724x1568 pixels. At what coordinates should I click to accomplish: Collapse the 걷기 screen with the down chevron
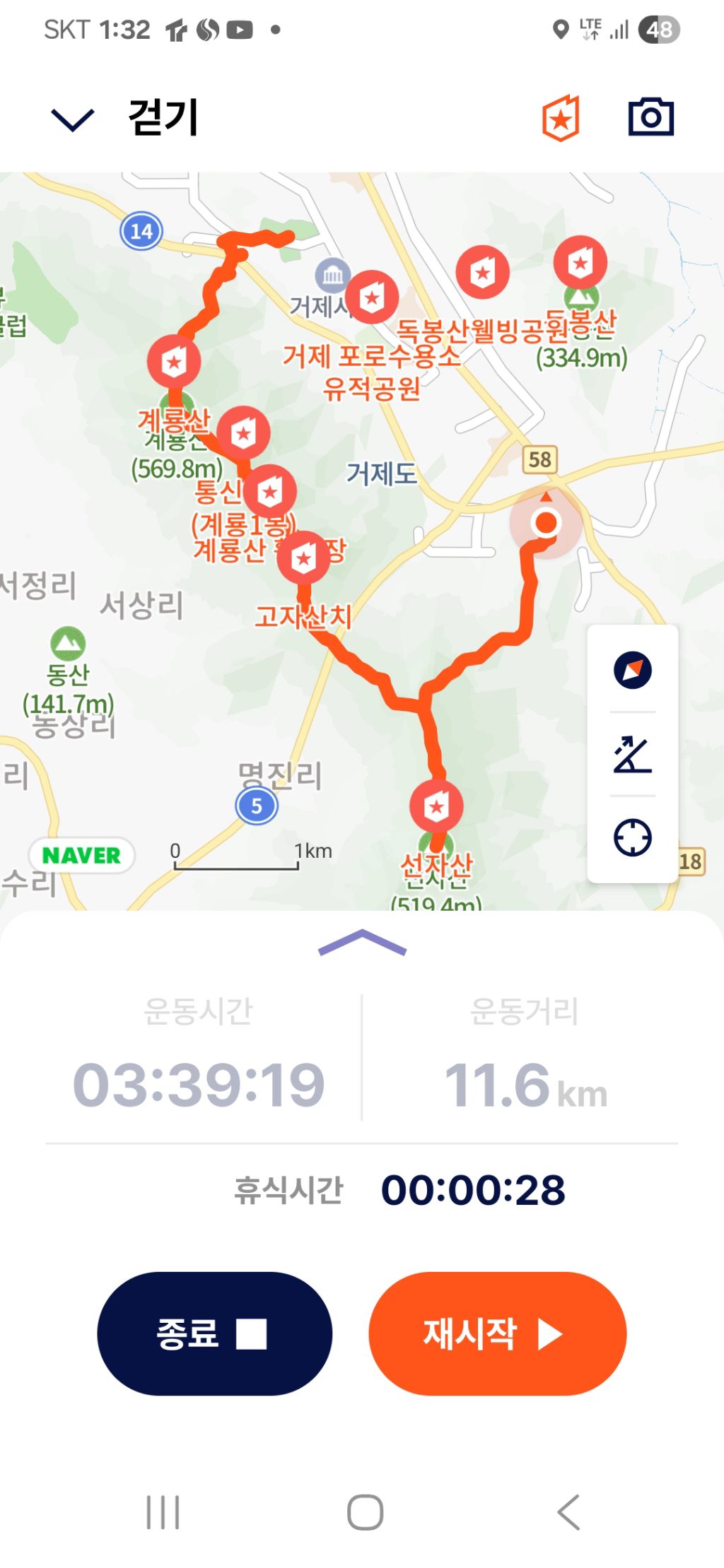pyautogui.click(x=72, y=119)
